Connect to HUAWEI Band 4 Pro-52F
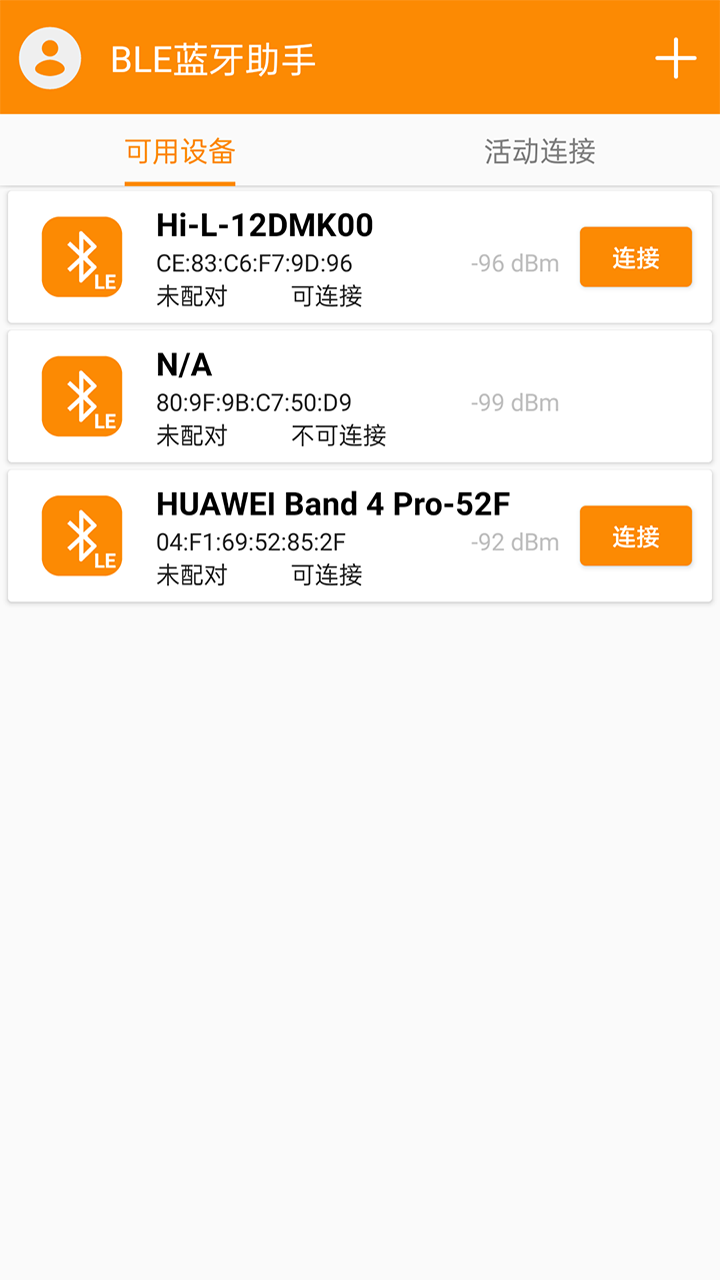 click(635, 535)
